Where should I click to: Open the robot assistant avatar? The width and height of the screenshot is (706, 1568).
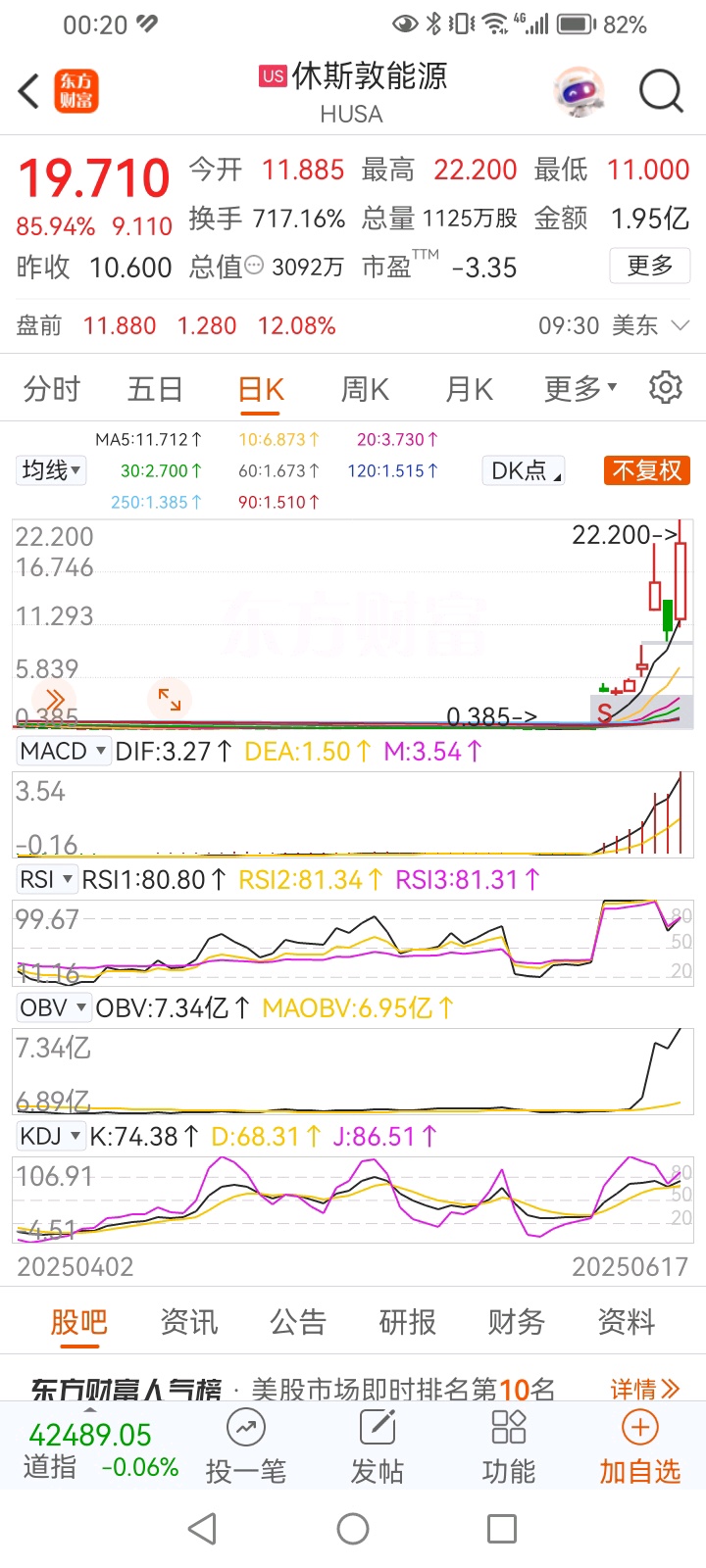pos(579,92)
